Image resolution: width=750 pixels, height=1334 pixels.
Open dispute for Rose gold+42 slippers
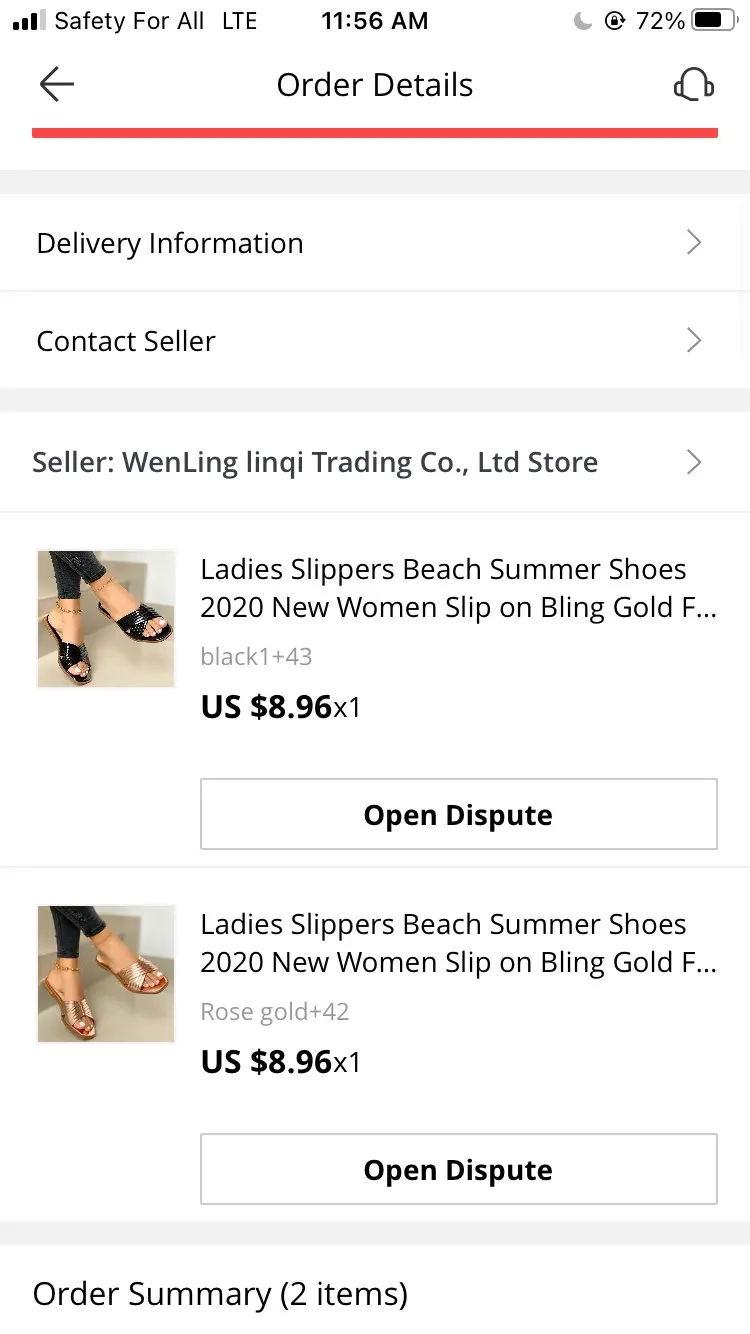click(x=458, y=1170)
